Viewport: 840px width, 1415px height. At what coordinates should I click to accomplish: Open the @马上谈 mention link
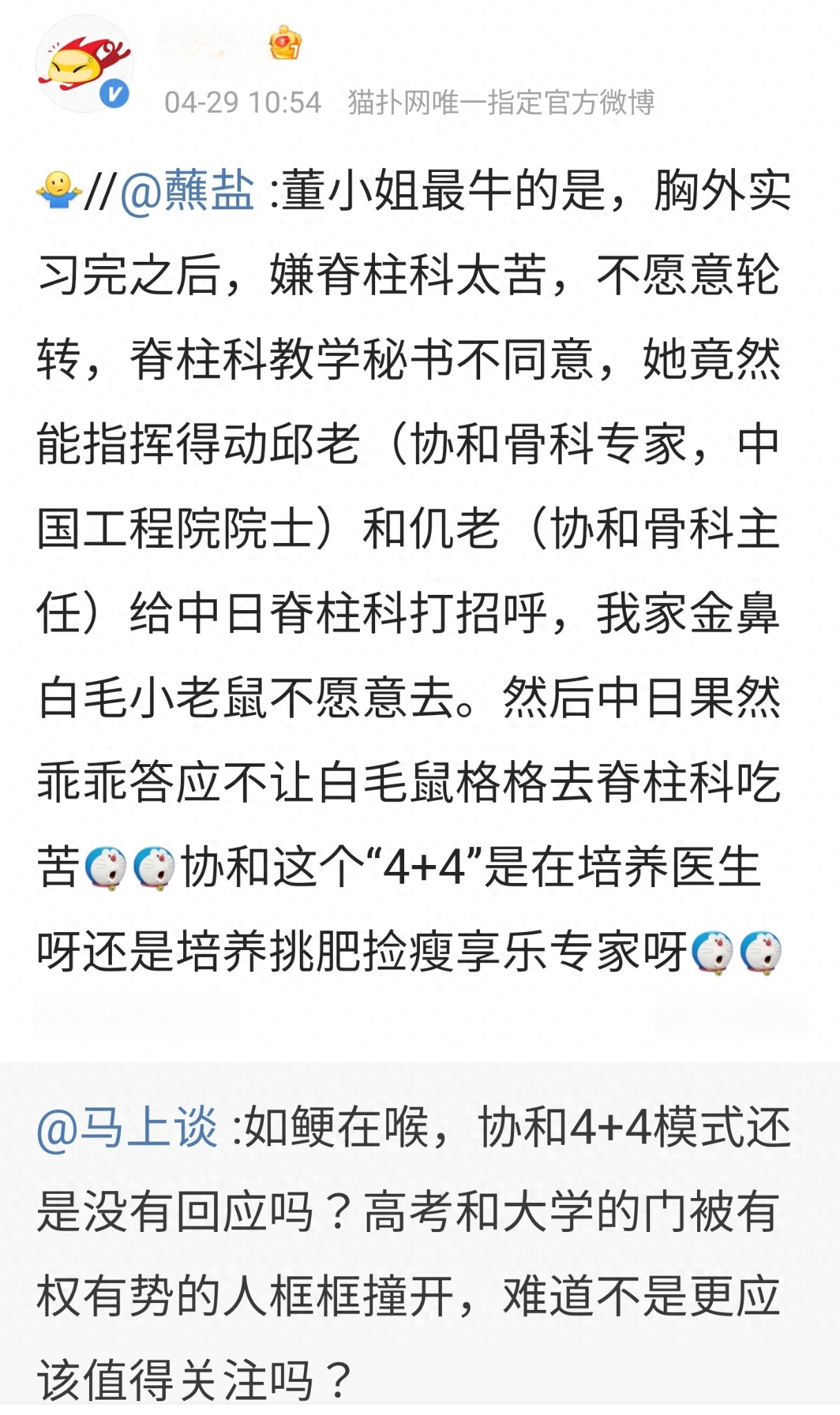point(127,1128)
